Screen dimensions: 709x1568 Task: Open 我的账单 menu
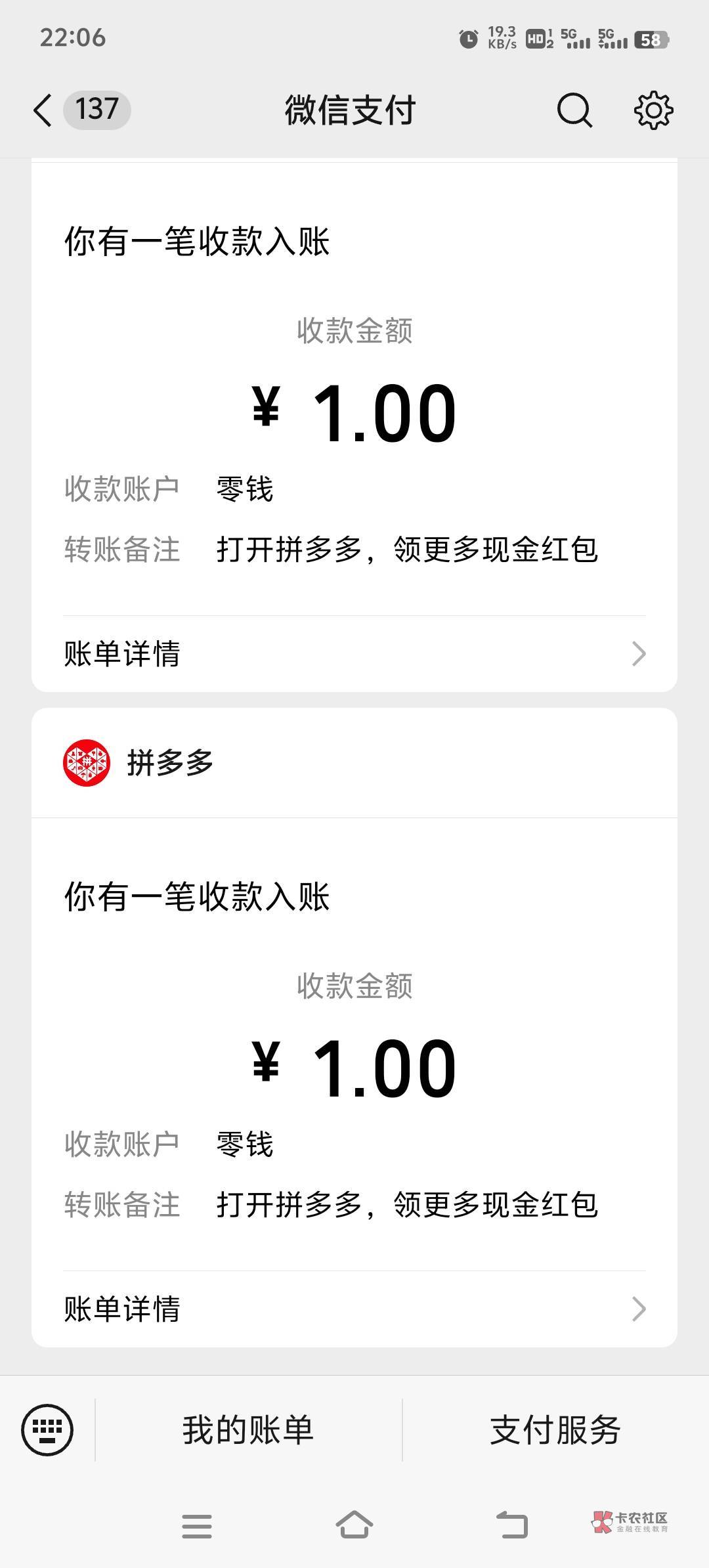pos(248,1429)
